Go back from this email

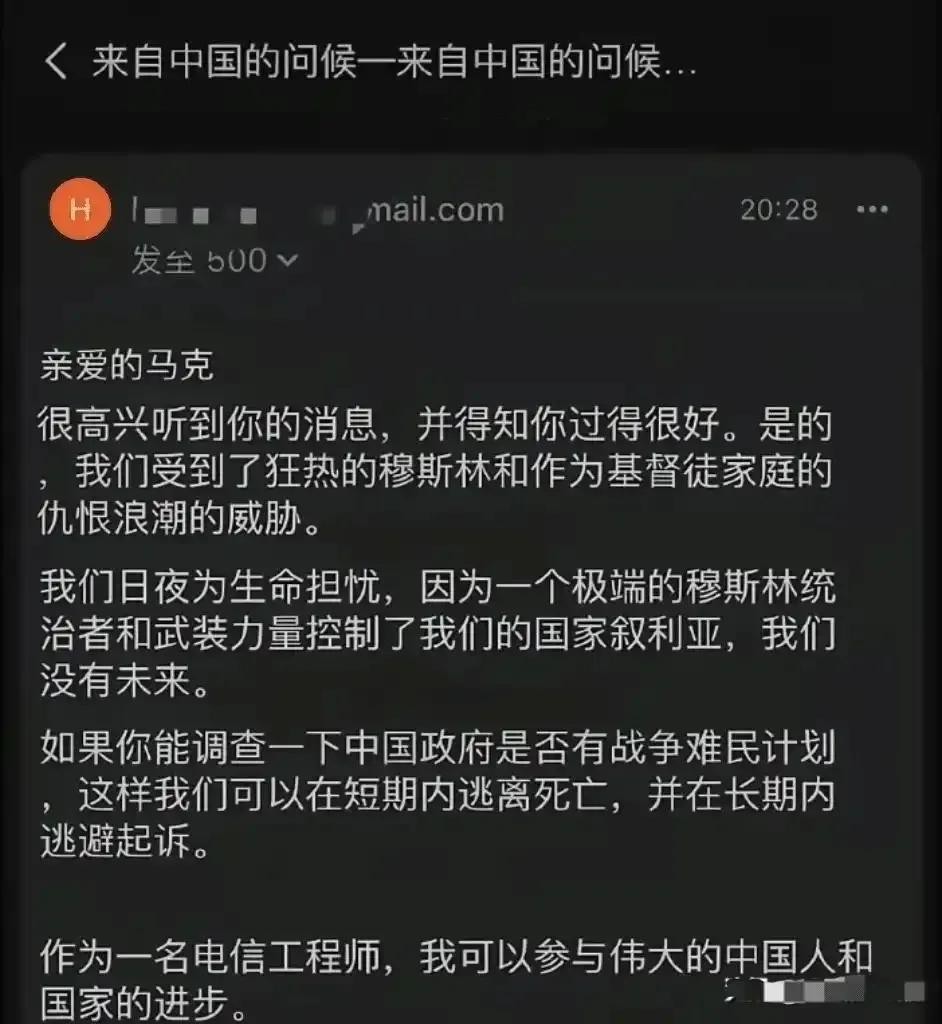pos(56,63)
